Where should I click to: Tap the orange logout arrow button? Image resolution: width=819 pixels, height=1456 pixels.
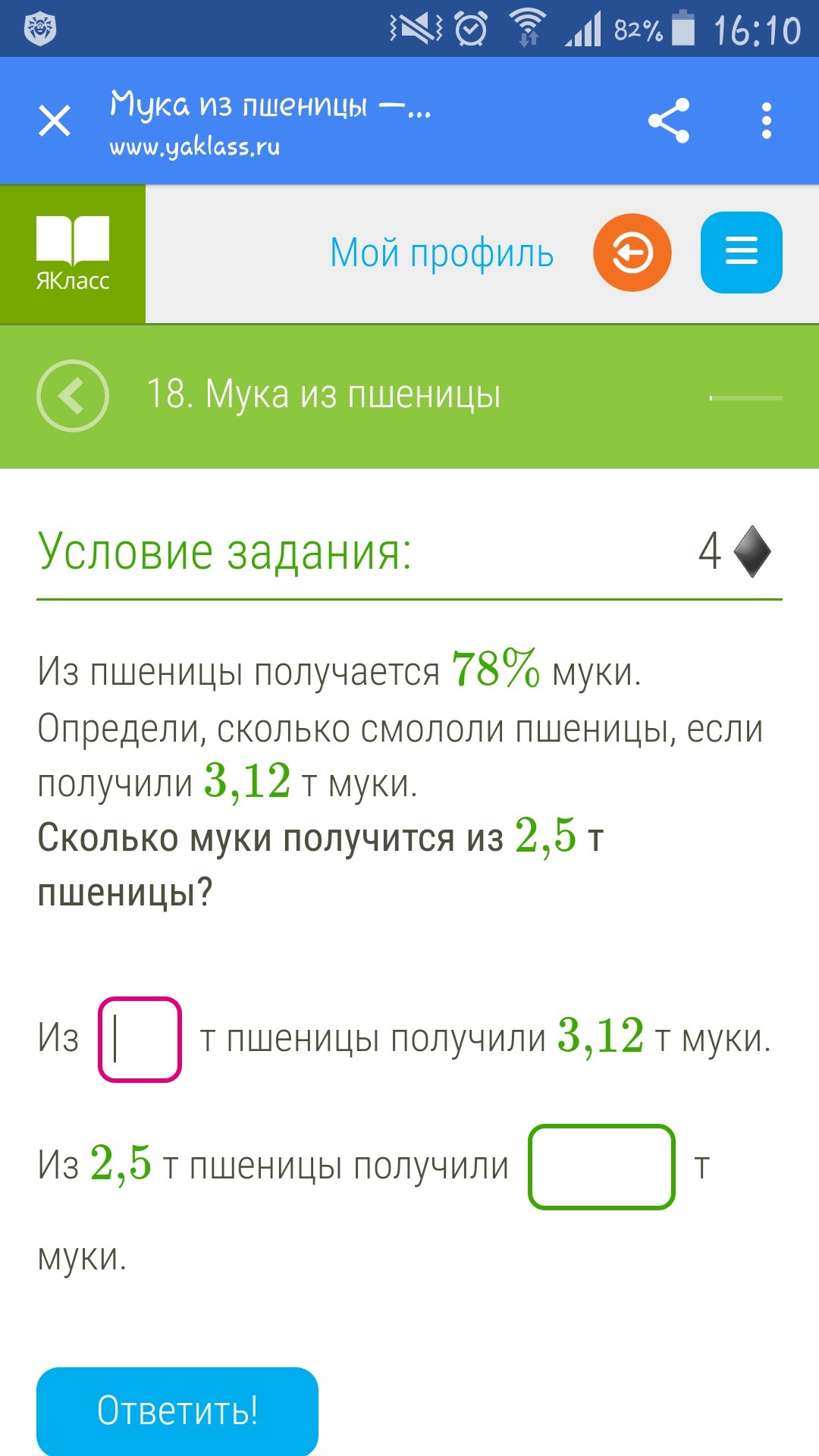[x=632, y=253]
